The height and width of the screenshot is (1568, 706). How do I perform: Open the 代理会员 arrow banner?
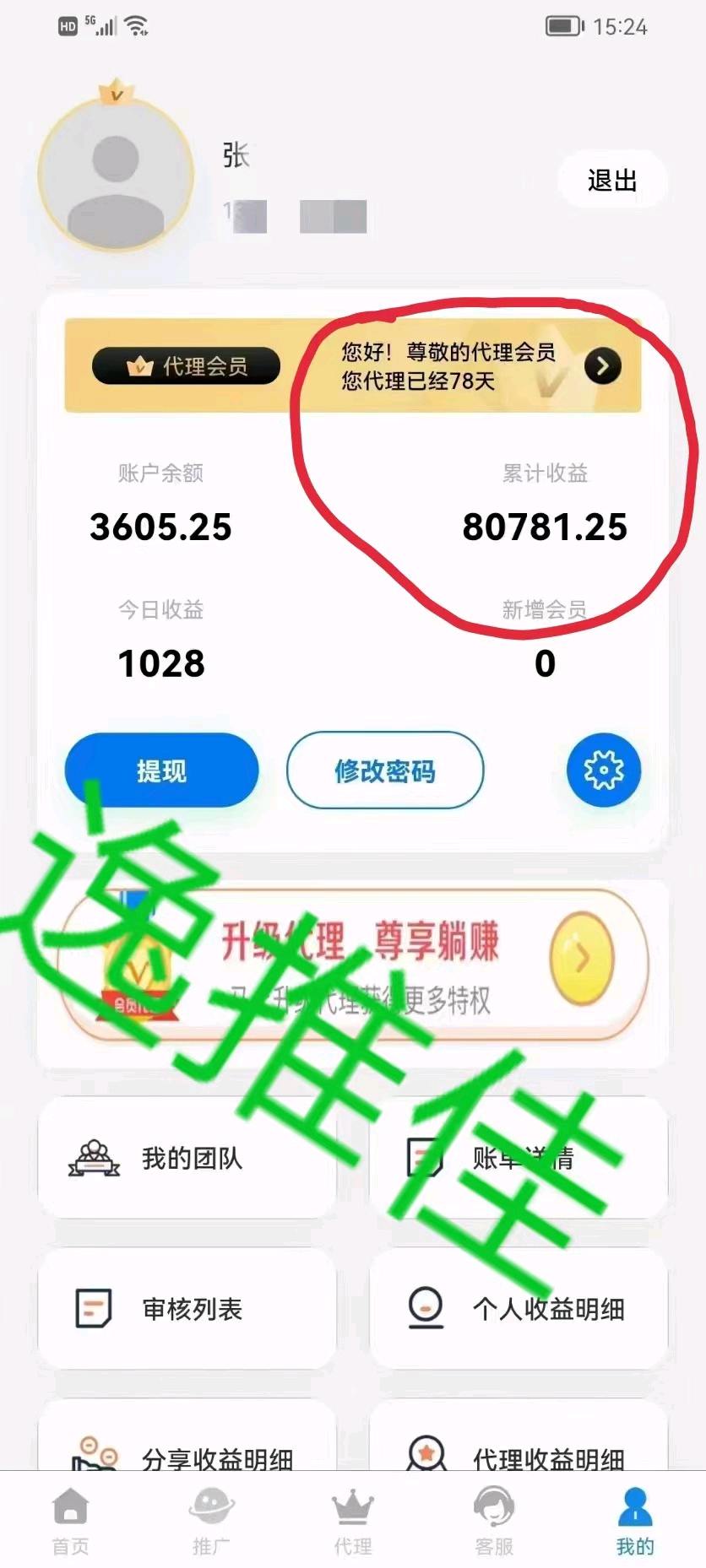click(602, 365)
